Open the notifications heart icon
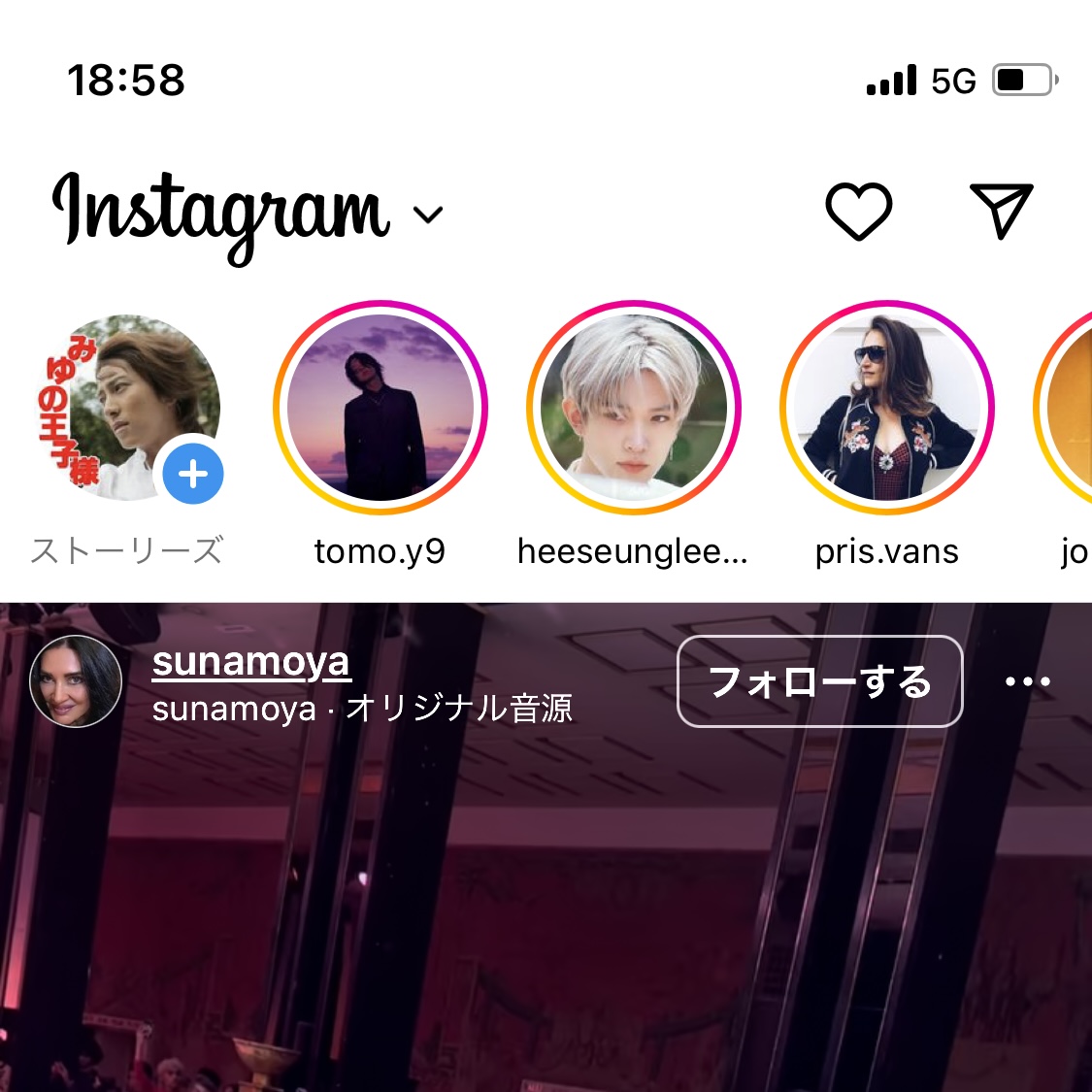Screen dimensions: 1092x1092 [x=858, y=211]
